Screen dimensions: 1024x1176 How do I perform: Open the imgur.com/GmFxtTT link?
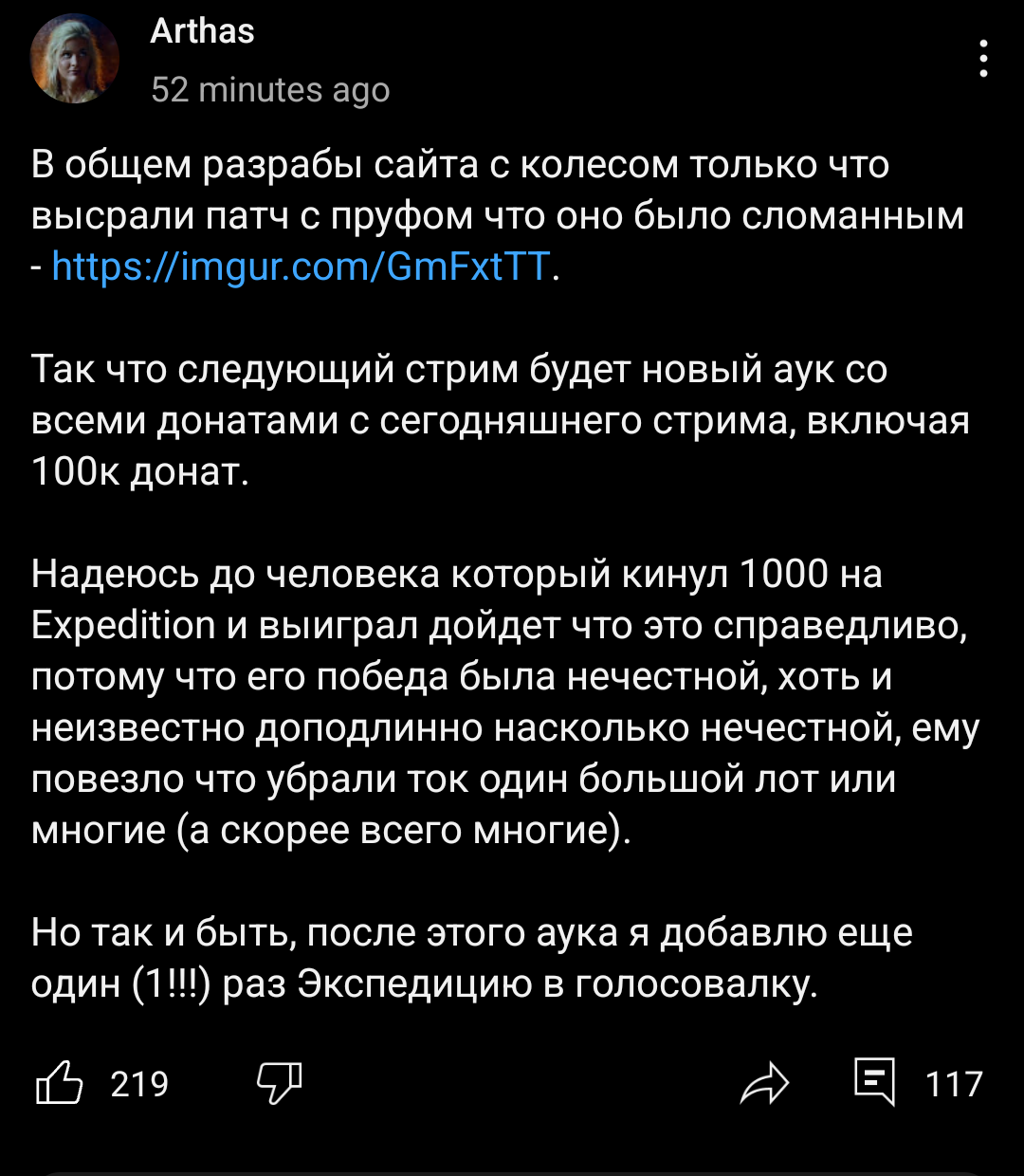coord(301,267)
